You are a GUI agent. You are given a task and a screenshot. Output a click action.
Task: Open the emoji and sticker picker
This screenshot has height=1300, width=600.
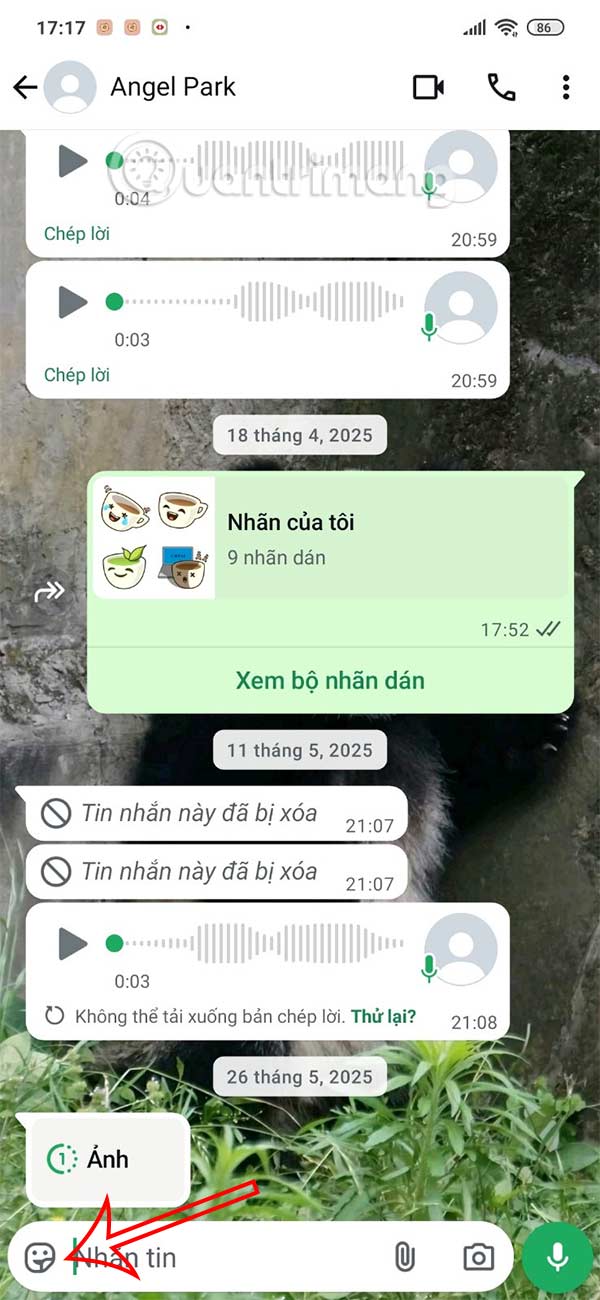point(40,1257)
